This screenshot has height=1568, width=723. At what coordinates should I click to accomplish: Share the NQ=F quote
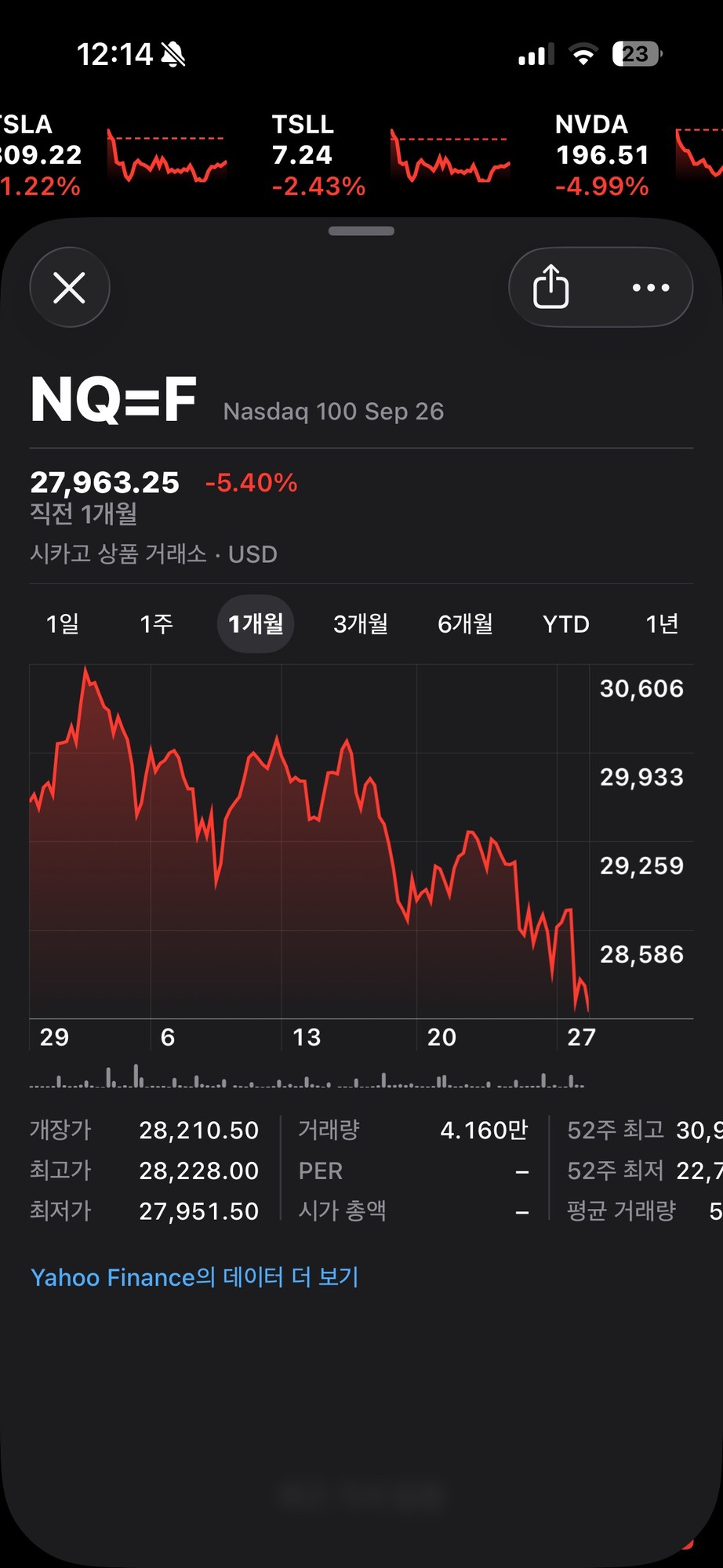tap(551, 287)
